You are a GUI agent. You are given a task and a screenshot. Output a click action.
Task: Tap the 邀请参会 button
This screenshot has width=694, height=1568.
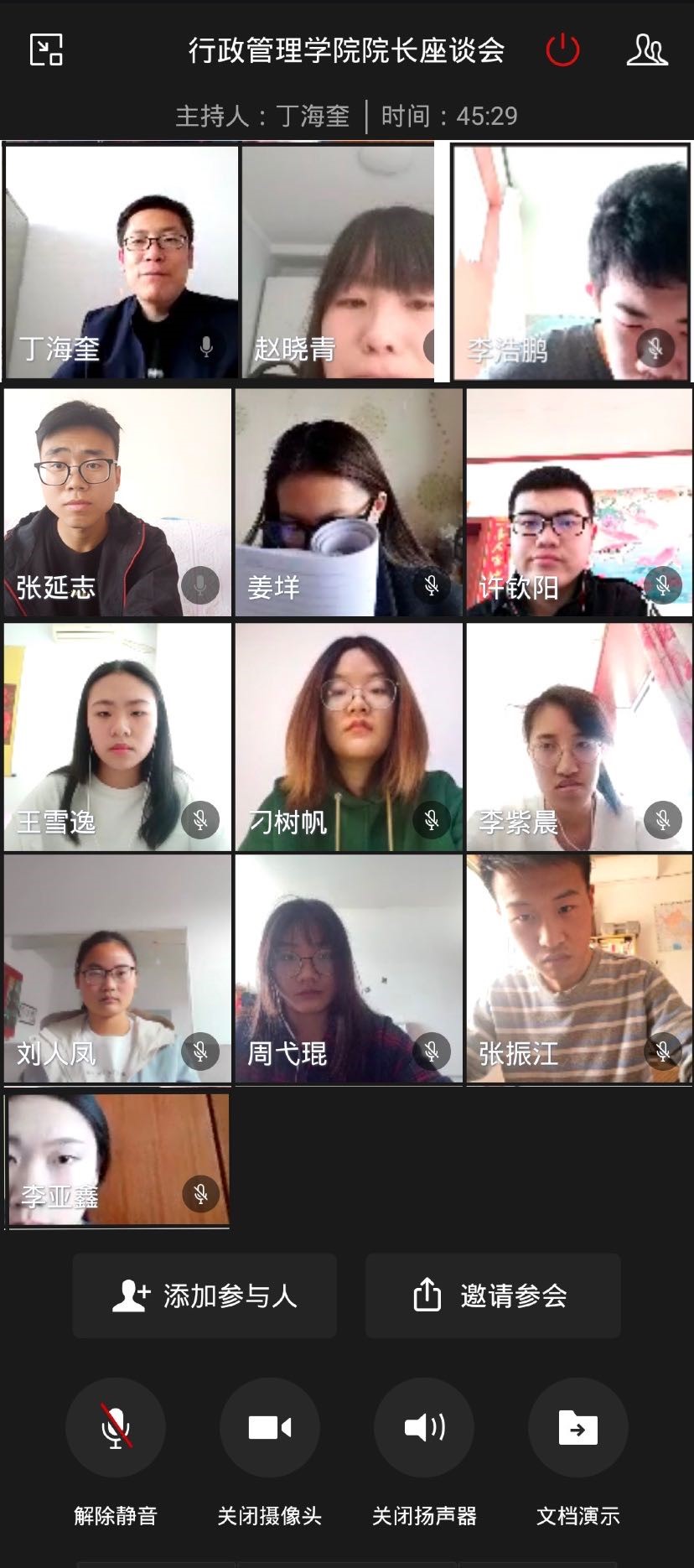[x=493, y=1295]
